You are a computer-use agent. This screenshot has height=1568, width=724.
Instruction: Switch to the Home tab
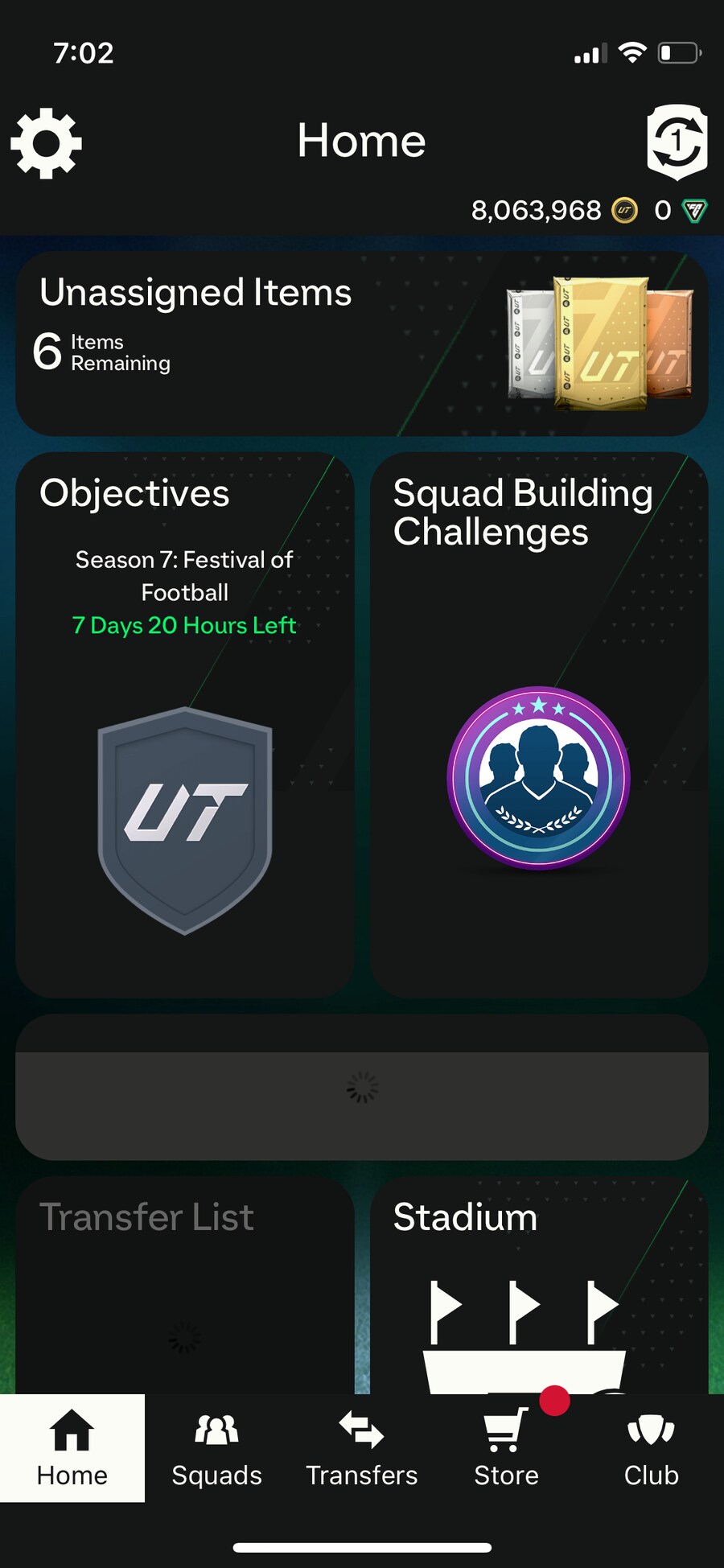(x=72, y=1448)
